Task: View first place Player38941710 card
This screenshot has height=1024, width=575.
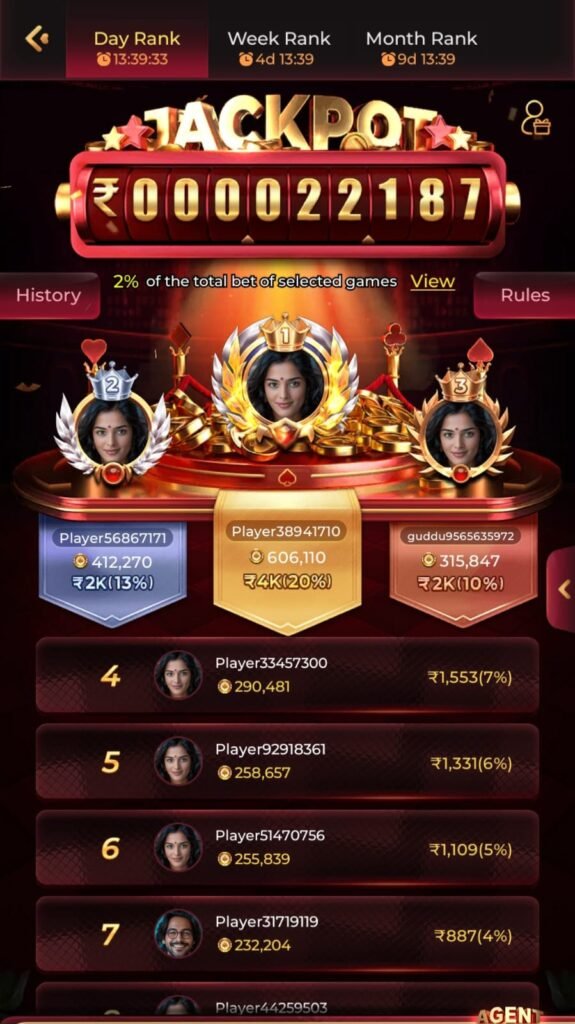Action: click(x=287, y=558)
